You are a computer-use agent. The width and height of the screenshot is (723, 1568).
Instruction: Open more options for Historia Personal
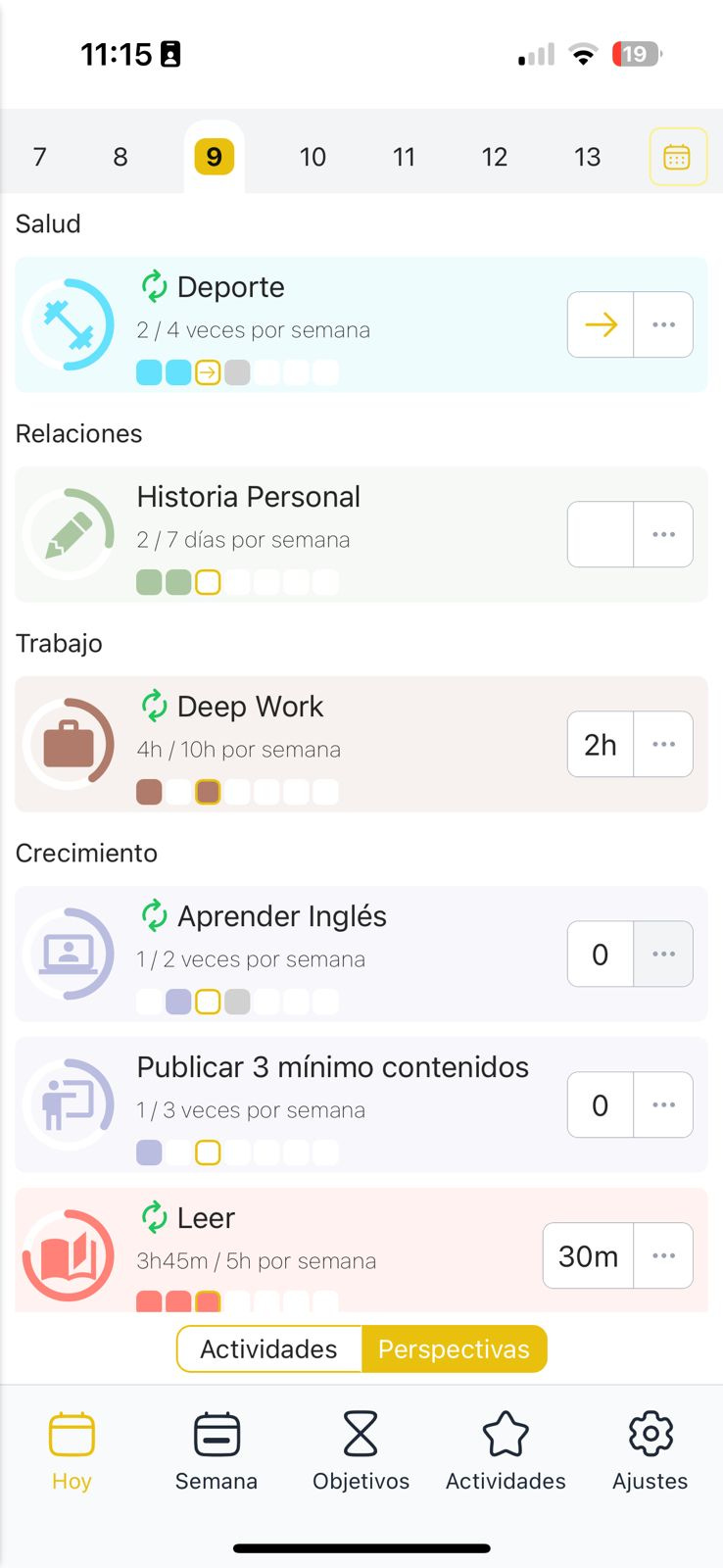click(663, 534)
